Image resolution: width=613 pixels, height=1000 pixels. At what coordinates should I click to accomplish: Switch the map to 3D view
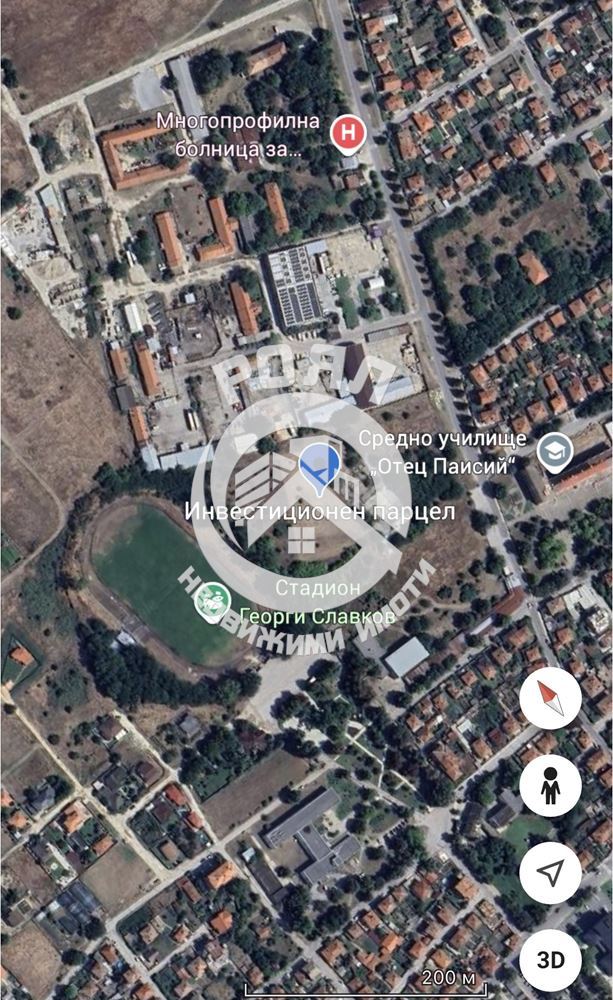coord(550,960)
